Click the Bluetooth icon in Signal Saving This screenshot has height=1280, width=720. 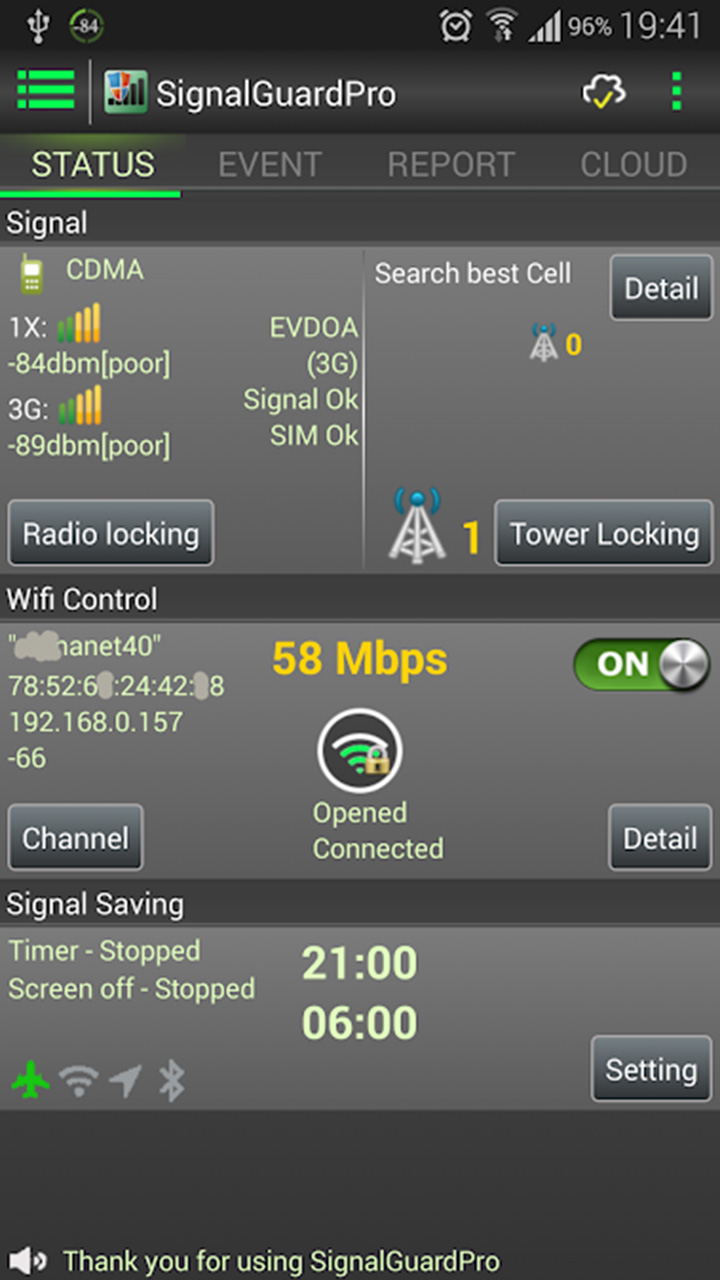point(171,1081)
